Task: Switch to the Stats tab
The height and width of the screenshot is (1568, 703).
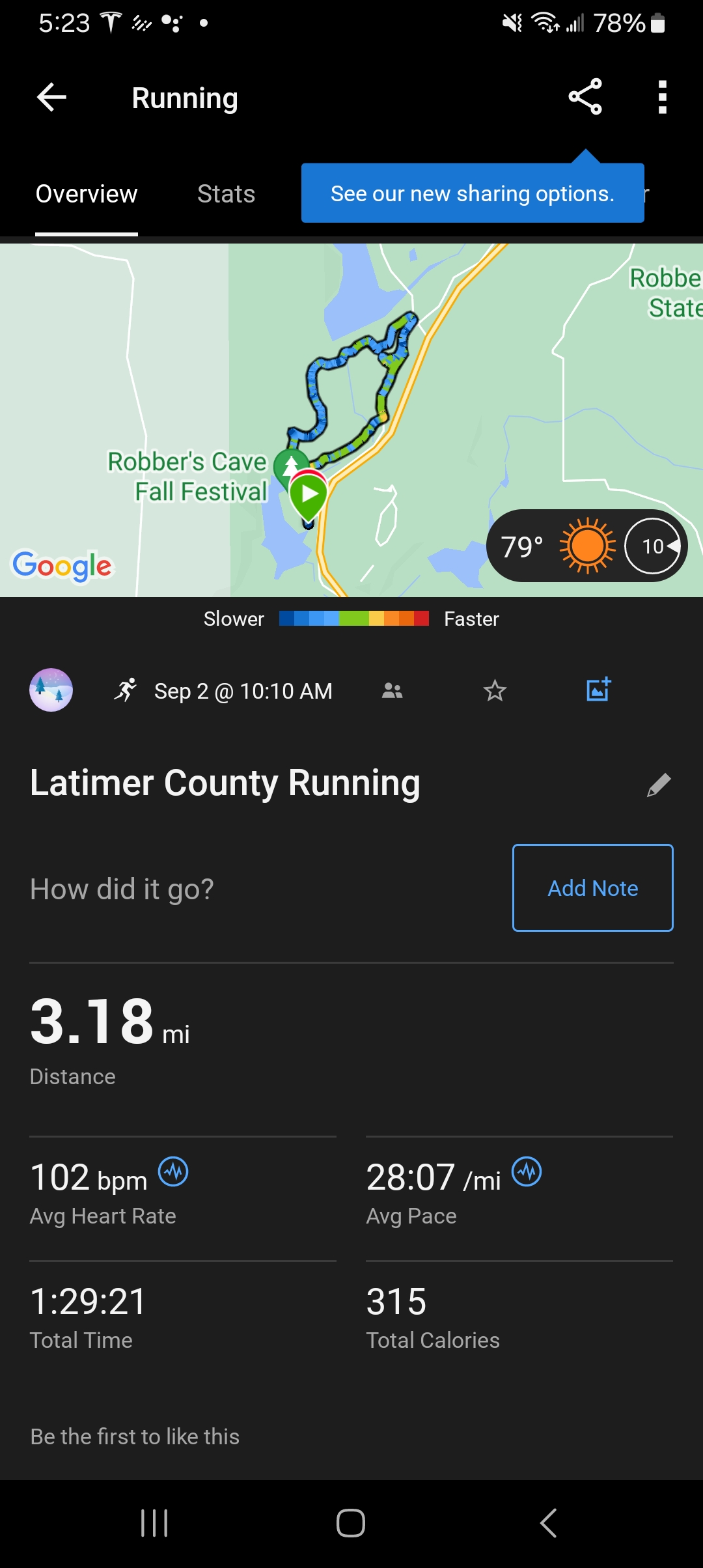Action: (226, 194)
